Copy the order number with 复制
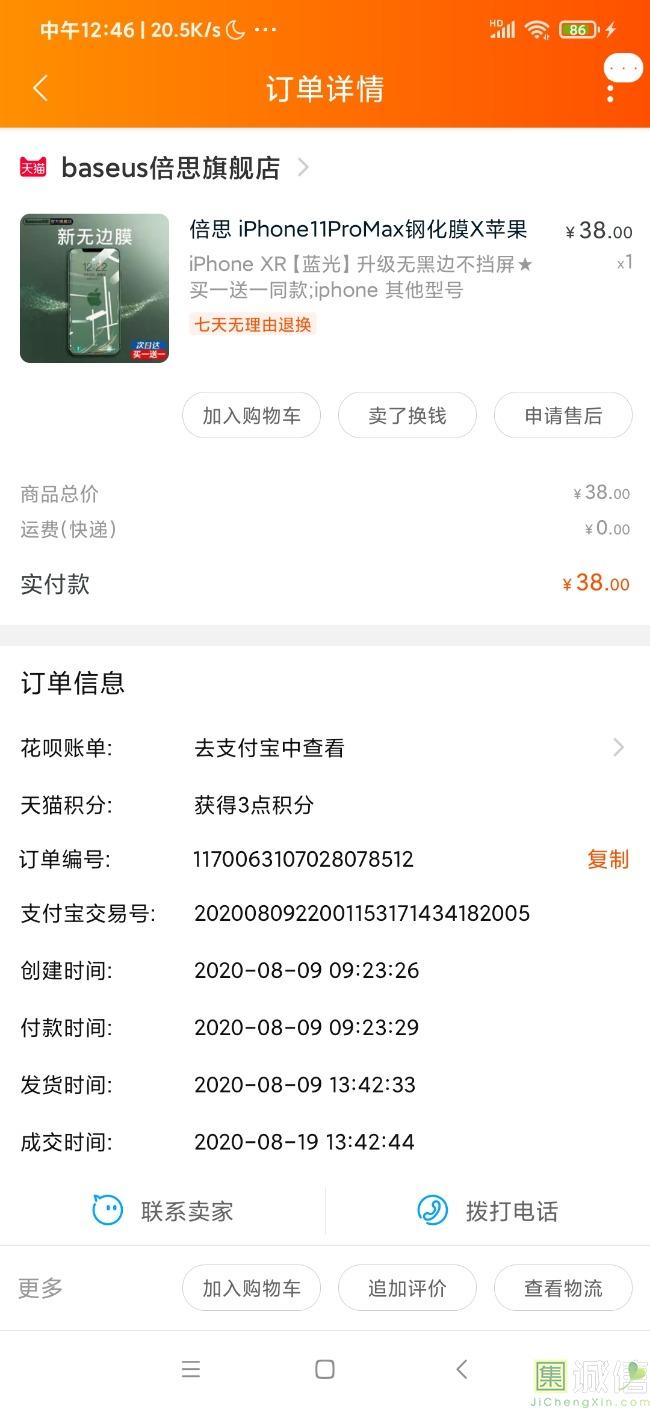The height and width of the screenshot is (1408, 650). click(608, 859)
